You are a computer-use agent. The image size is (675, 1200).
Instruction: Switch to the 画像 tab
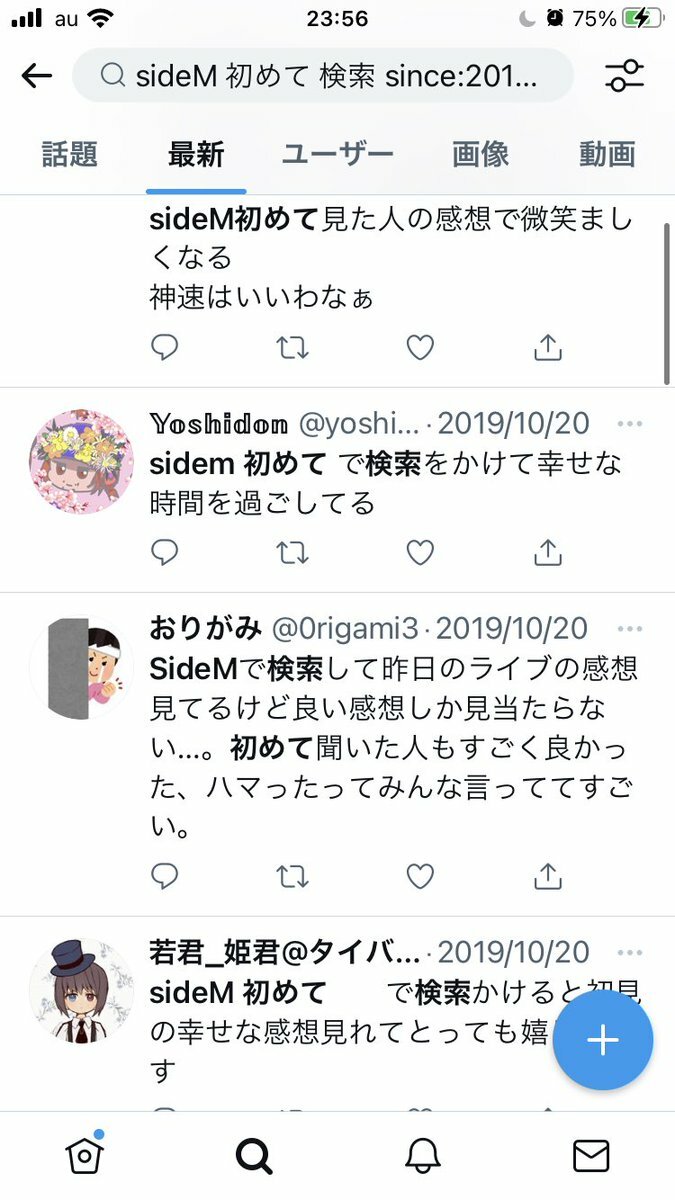click(481, 154)
